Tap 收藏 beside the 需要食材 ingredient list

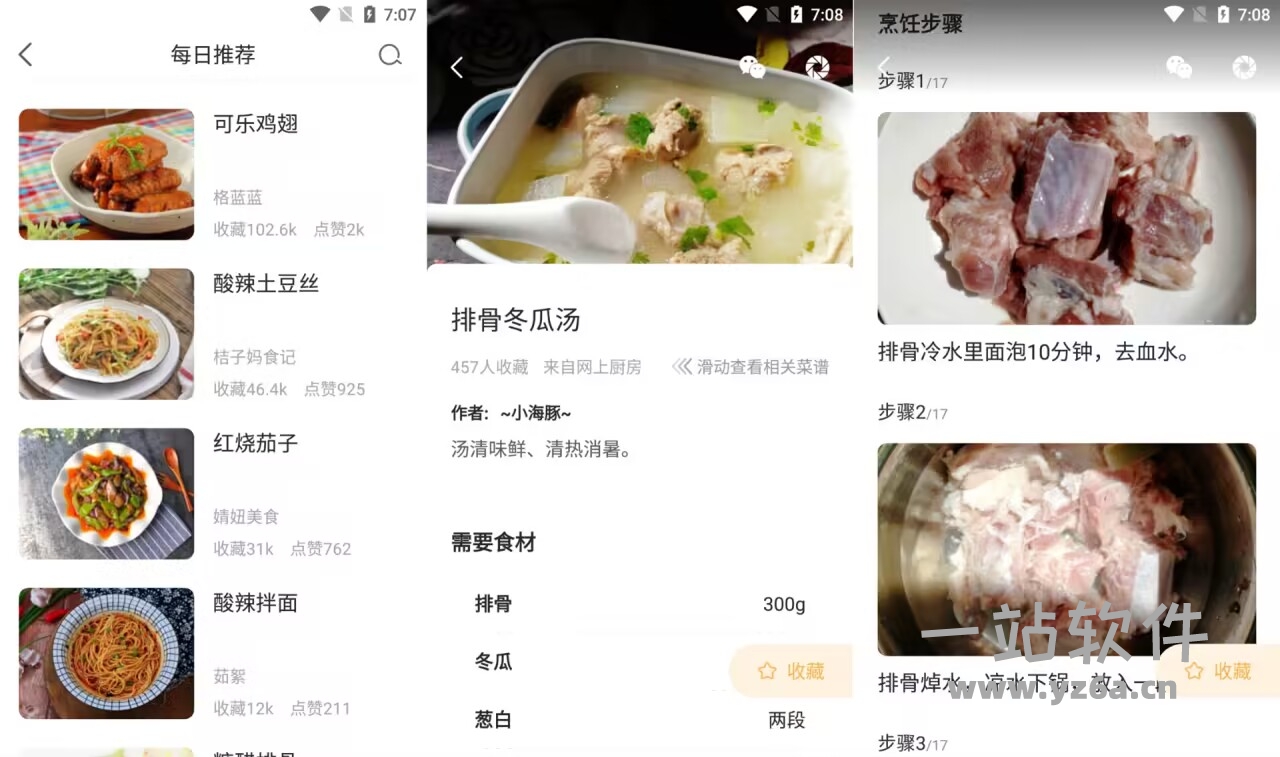coord(792,671)
